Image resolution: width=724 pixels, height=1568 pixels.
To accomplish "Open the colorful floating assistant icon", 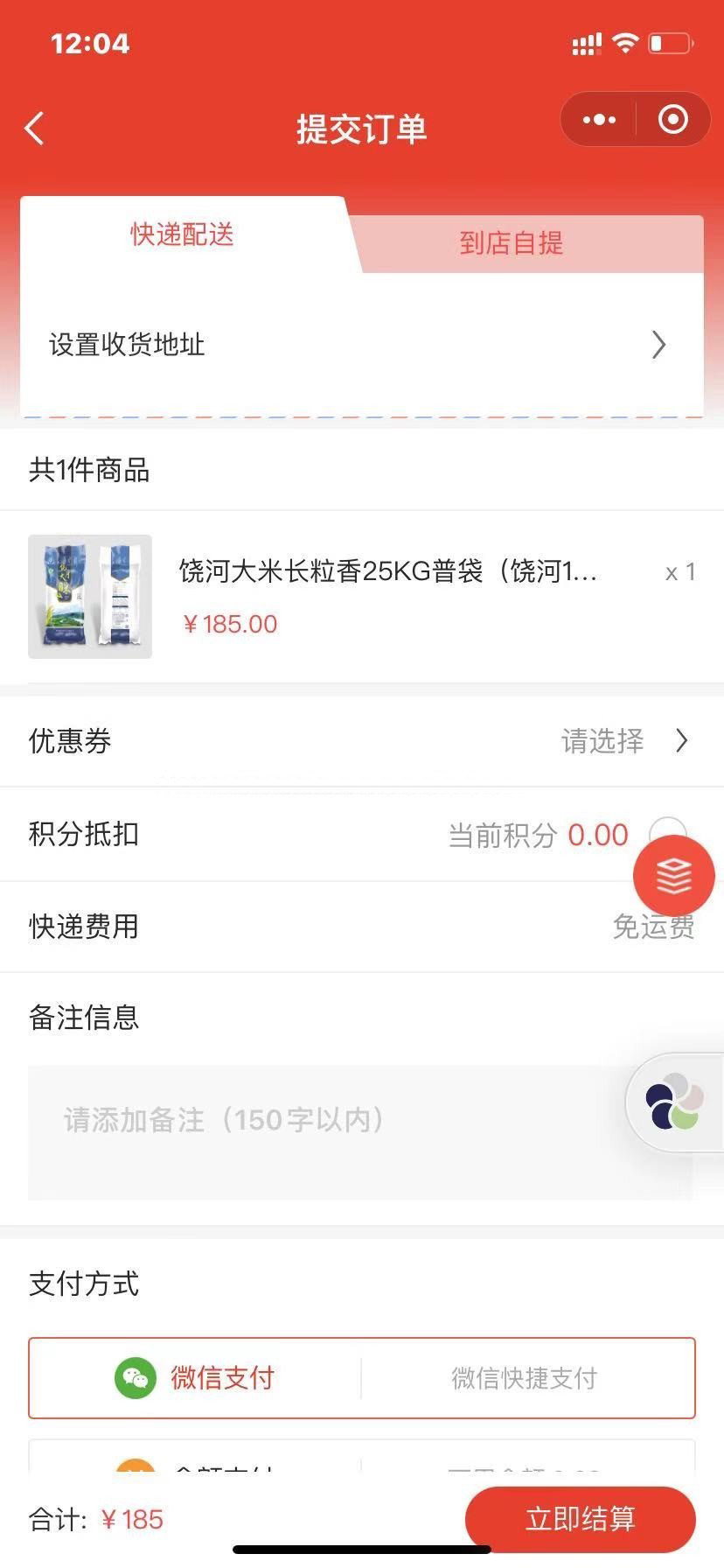I will pos(674,1102).
